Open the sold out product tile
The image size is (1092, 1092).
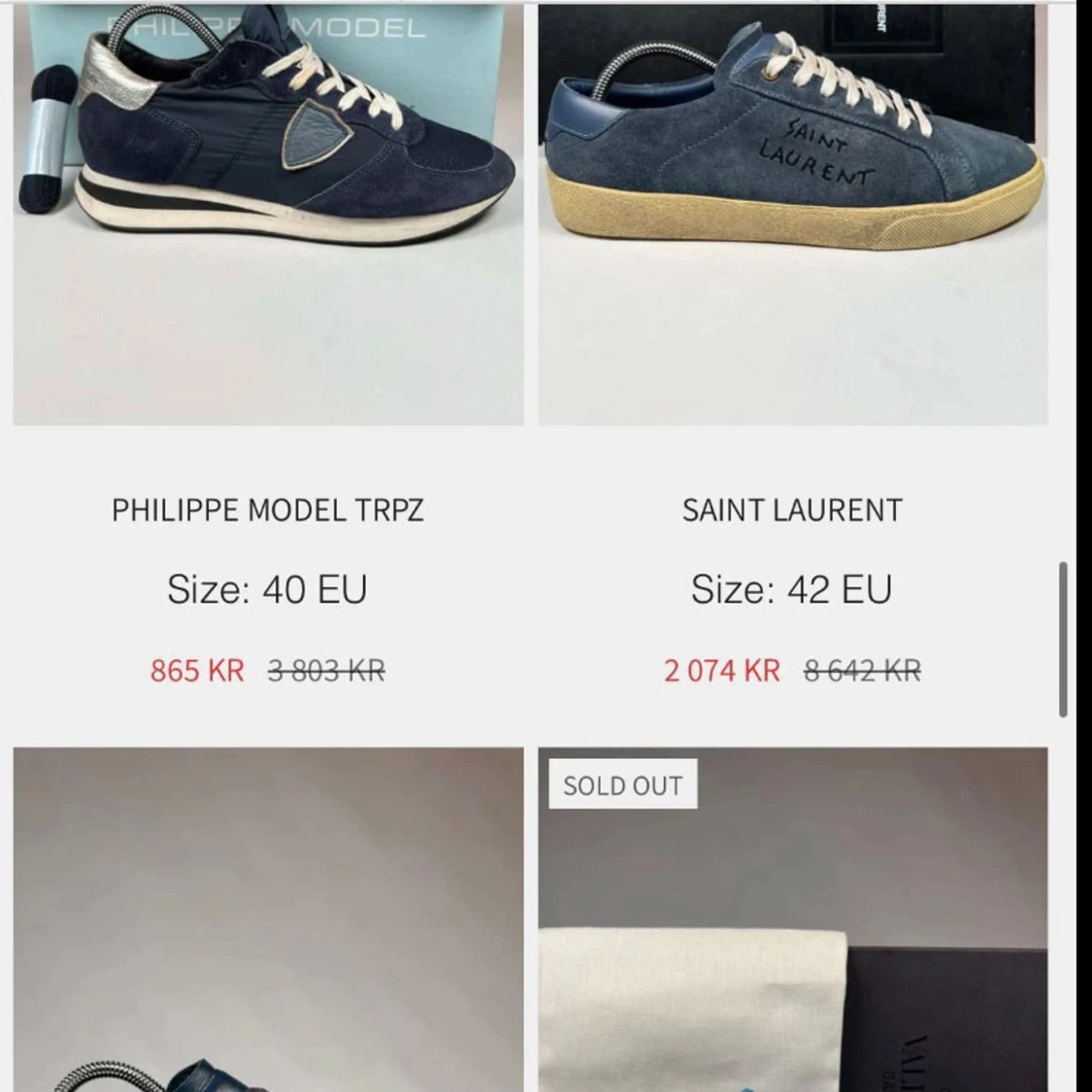pos(792,922)
